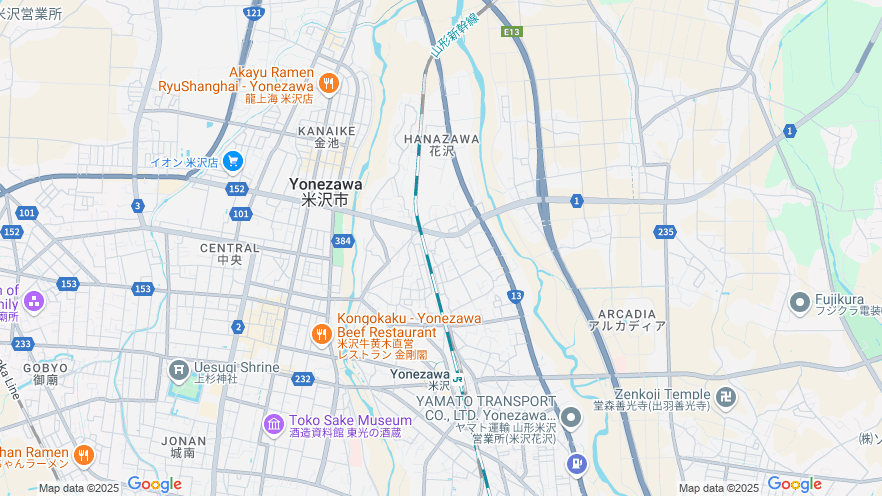The height and width of the screenshot is (496, 882).
Task: Open the Yamato Transport Yonezawa marker
Action: (x=571, y=417)
